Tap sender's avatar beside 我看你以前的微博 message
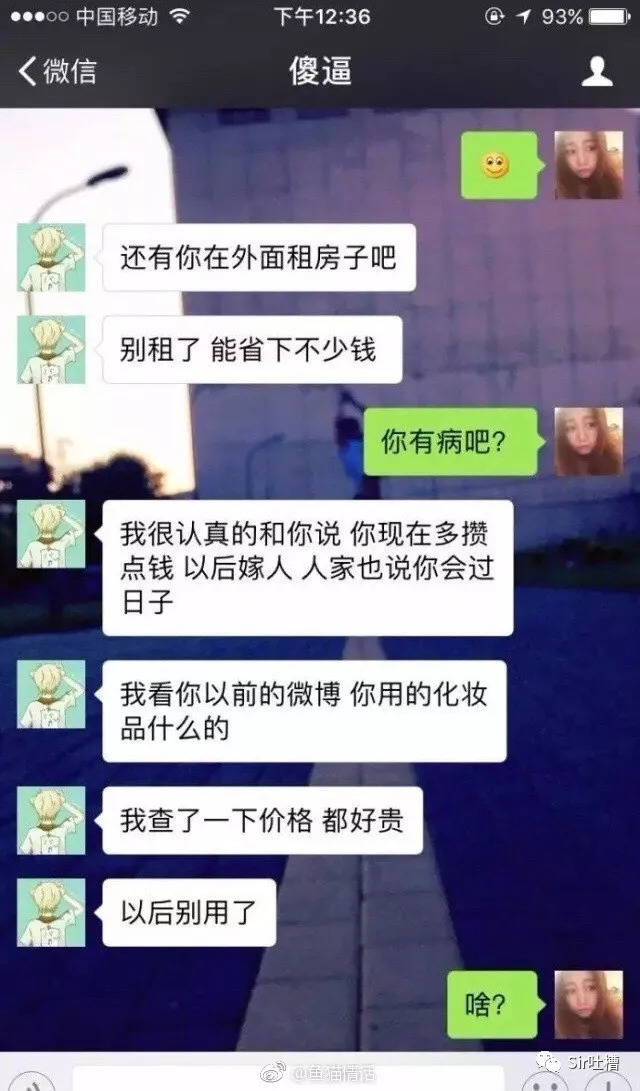The width and height of the screenshot is (640, 1091). (51, 694)
